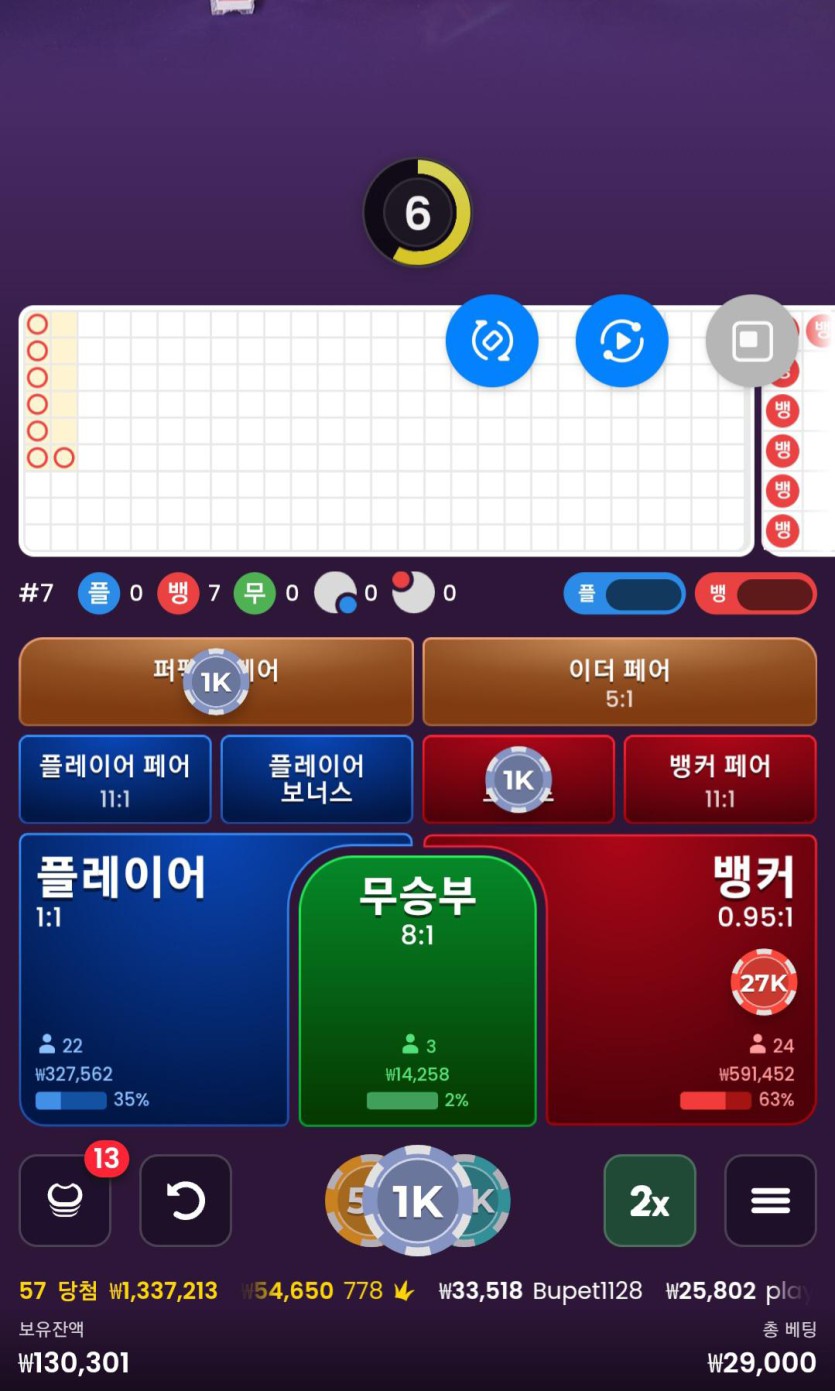
Task: Tap the 뱅 banker prediction toggle
Action: pos(755,594)
